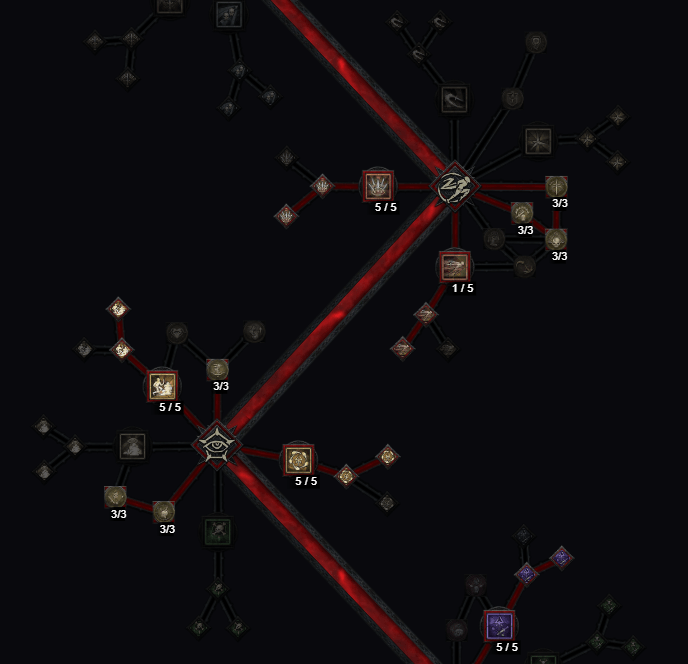Choose the gold ring skill showing 5 / 5
Image resolution: width=688 pixels, height=664 pixels.
tap(297, 459)
